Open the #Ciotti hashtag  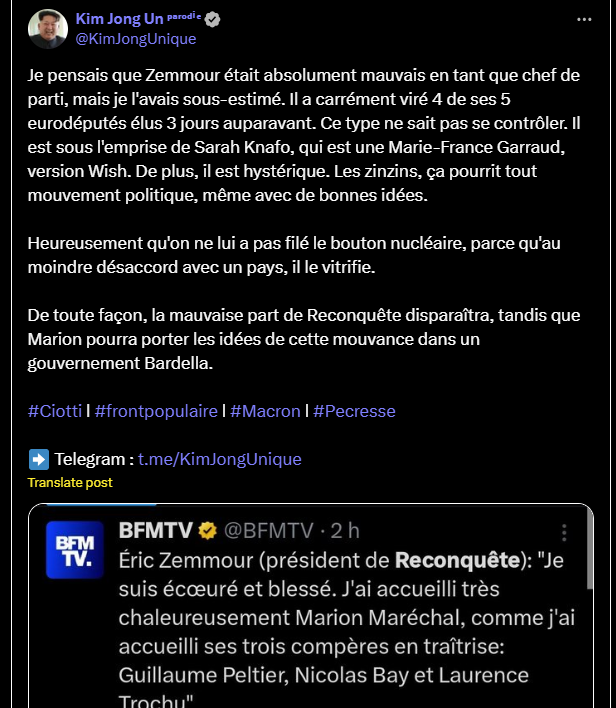point(56,411)
